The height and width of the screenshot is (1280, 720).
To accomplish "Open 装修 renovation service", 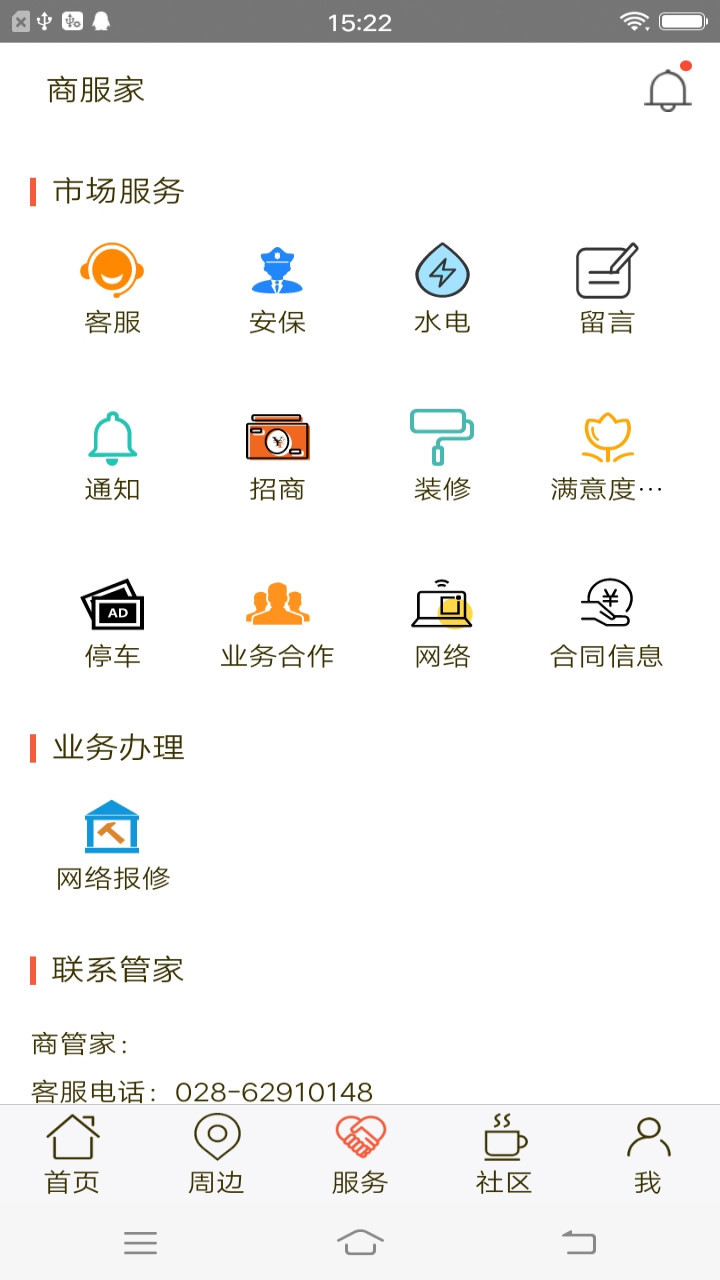I will (442, 457).
